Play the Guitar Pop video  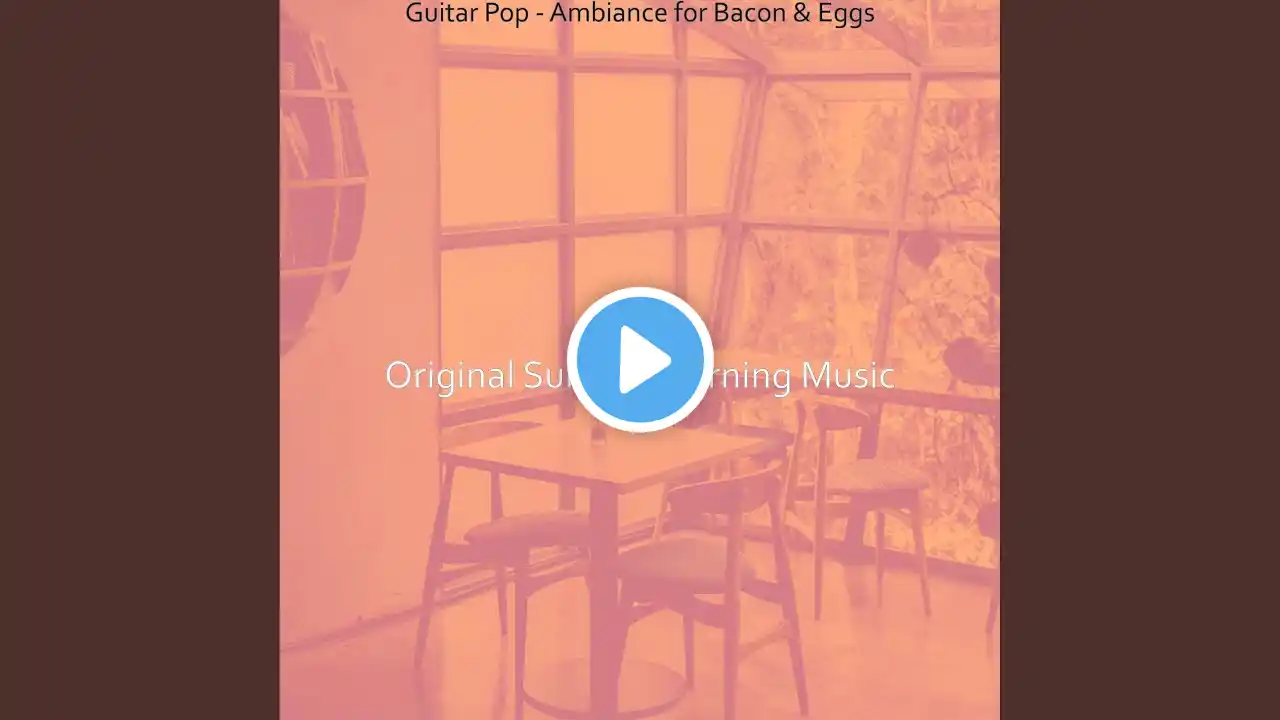point(640,360)
